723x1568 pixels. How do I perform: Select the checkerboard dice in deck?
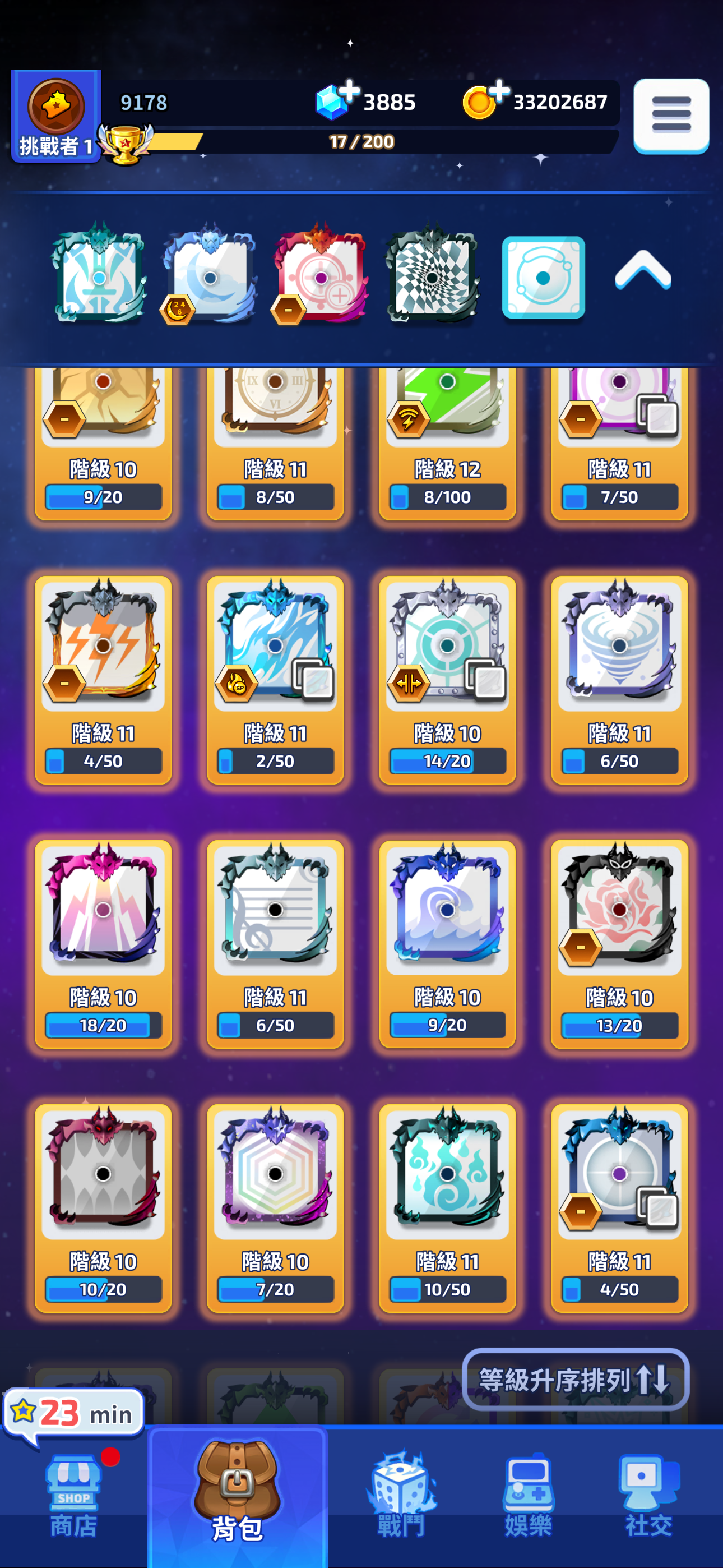tap(432, 273)
